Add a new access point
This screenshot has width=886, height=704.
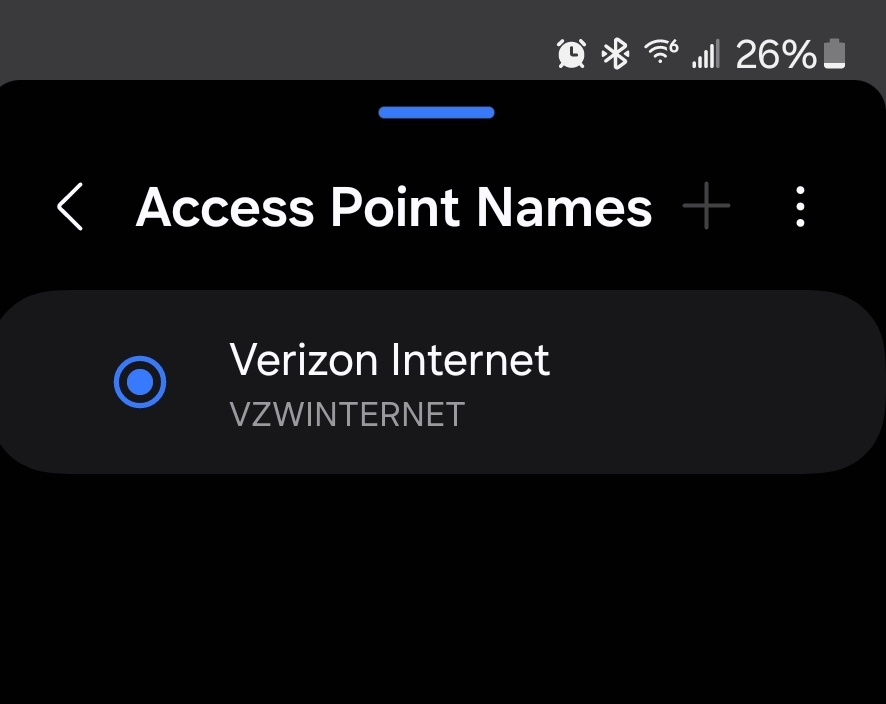[706, 207]
